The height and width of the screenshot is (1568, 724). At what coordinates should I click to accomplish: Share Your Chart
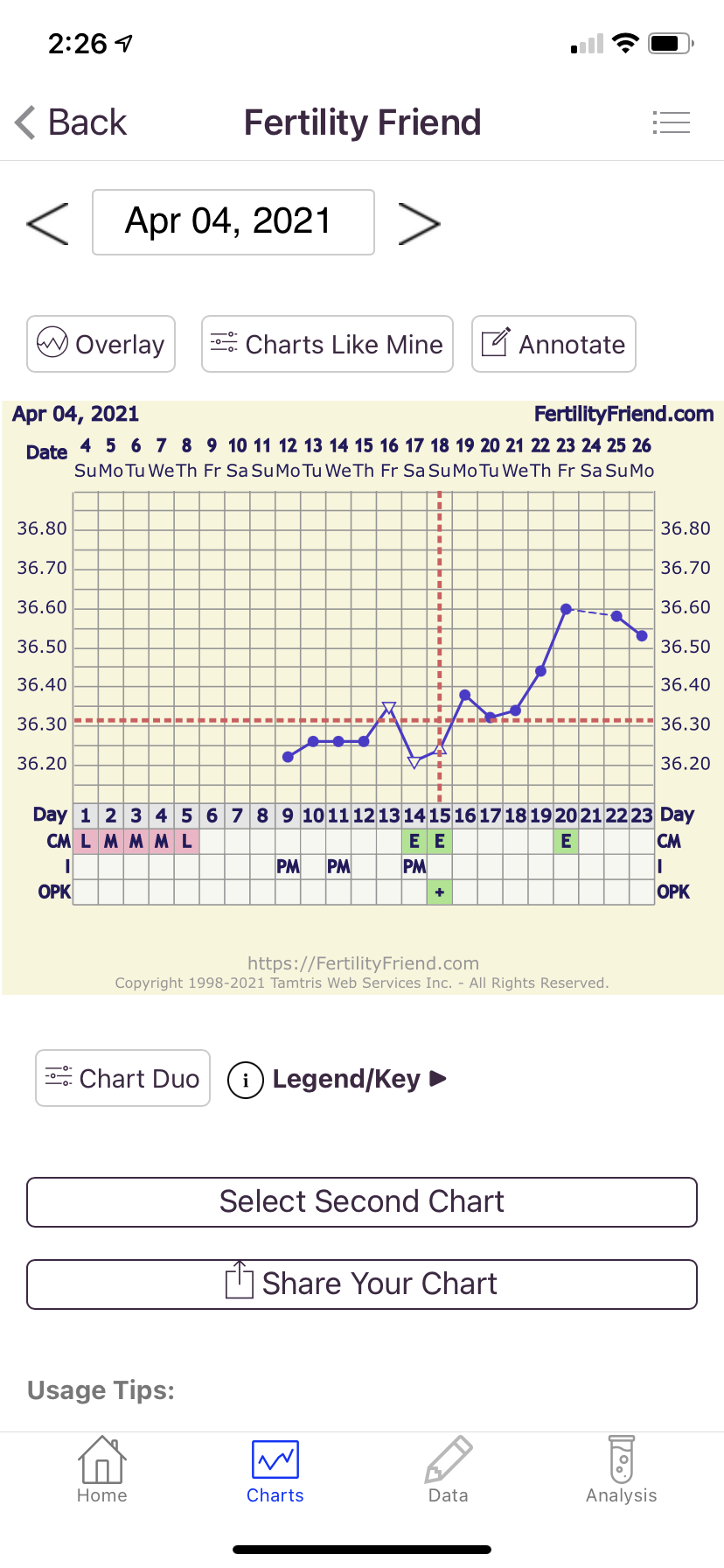click(x=362, y=1284)
